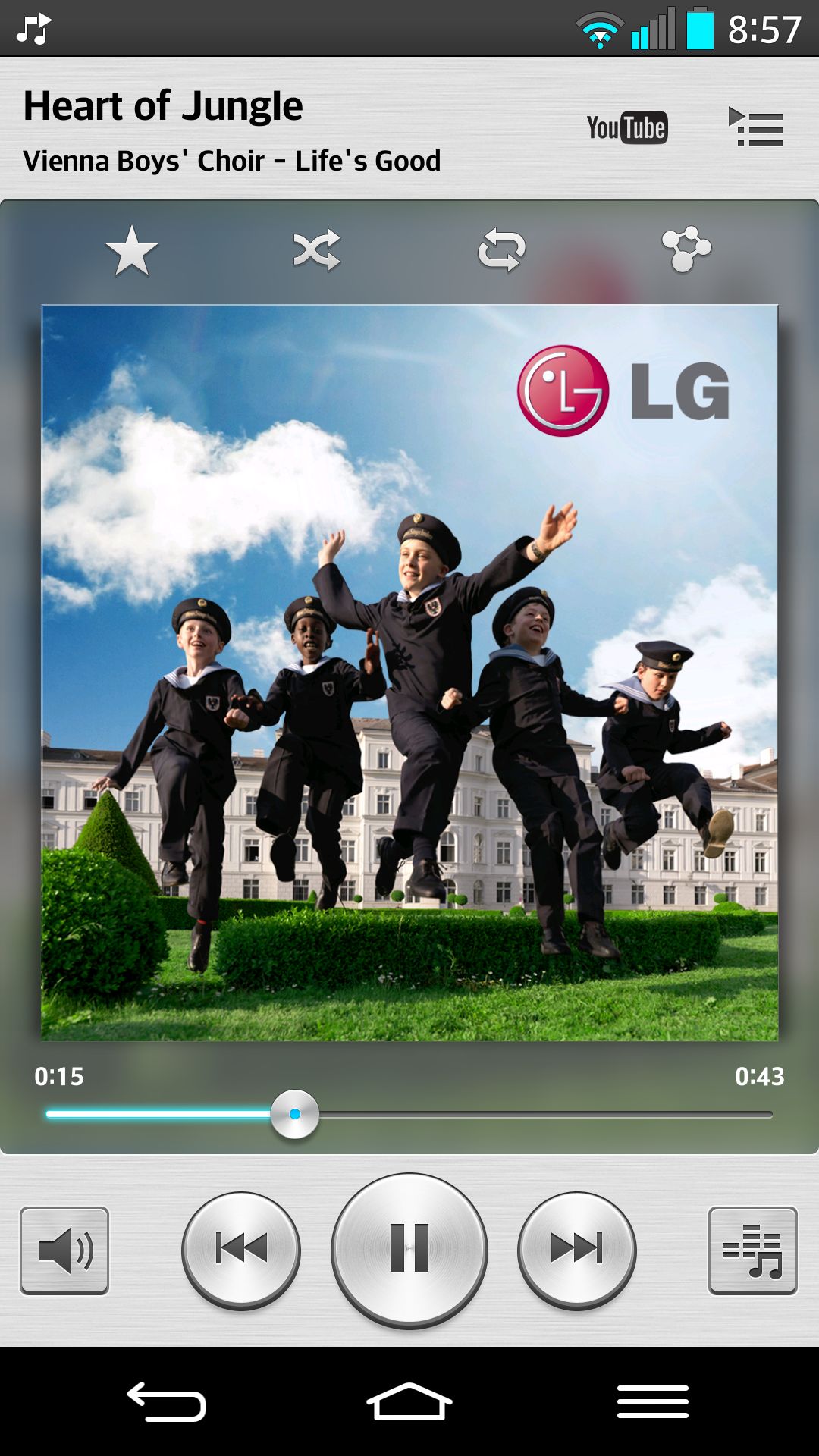Mark the song as favorite with star

pyautogui.click(x=132, y=250)
